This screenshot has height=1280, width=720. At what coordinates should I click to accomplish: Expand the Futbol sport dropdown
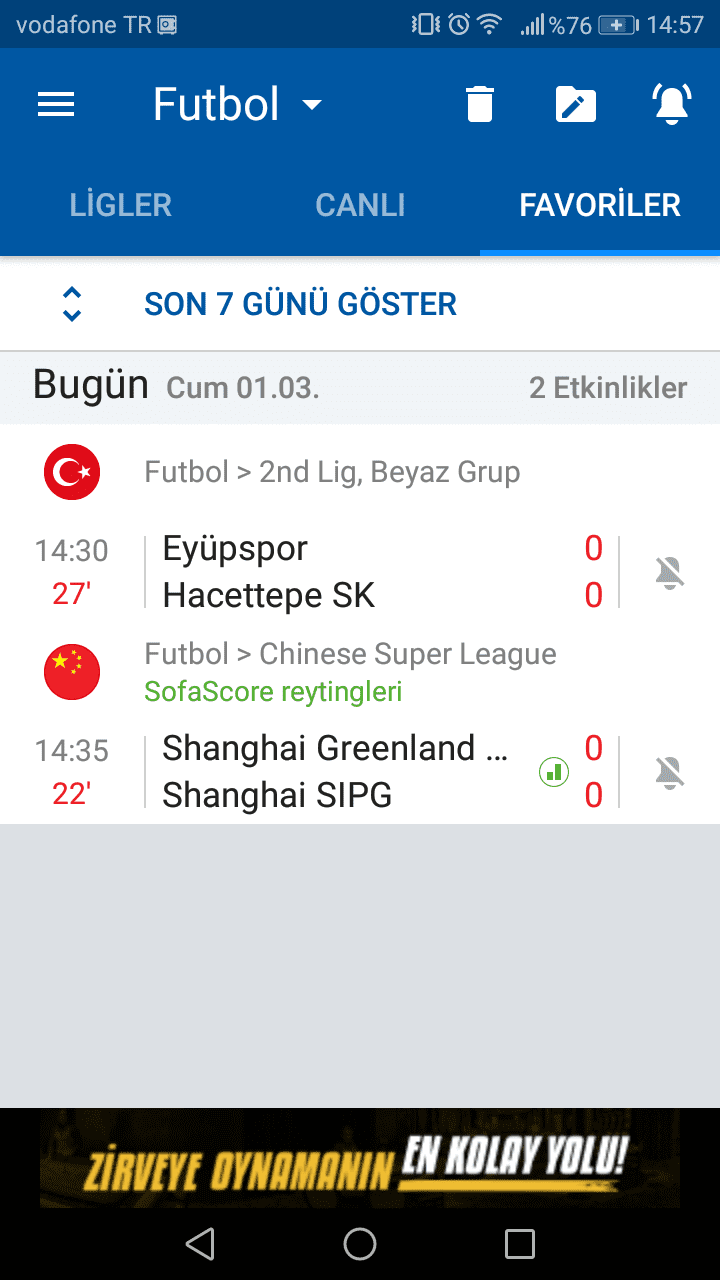pos(238,104)
